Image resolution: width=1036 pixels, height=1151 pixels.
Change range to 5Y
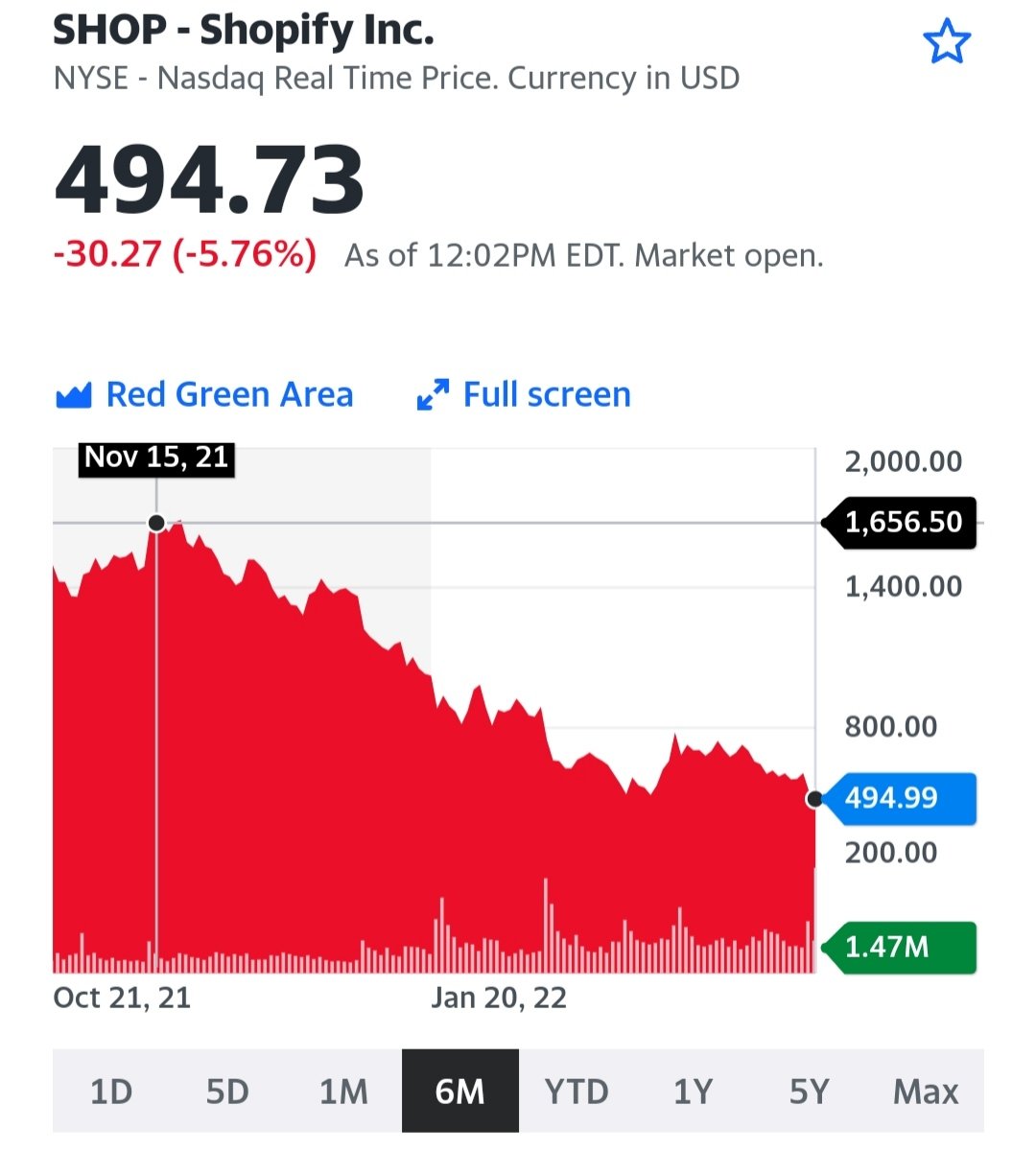tap(809, 1092)
